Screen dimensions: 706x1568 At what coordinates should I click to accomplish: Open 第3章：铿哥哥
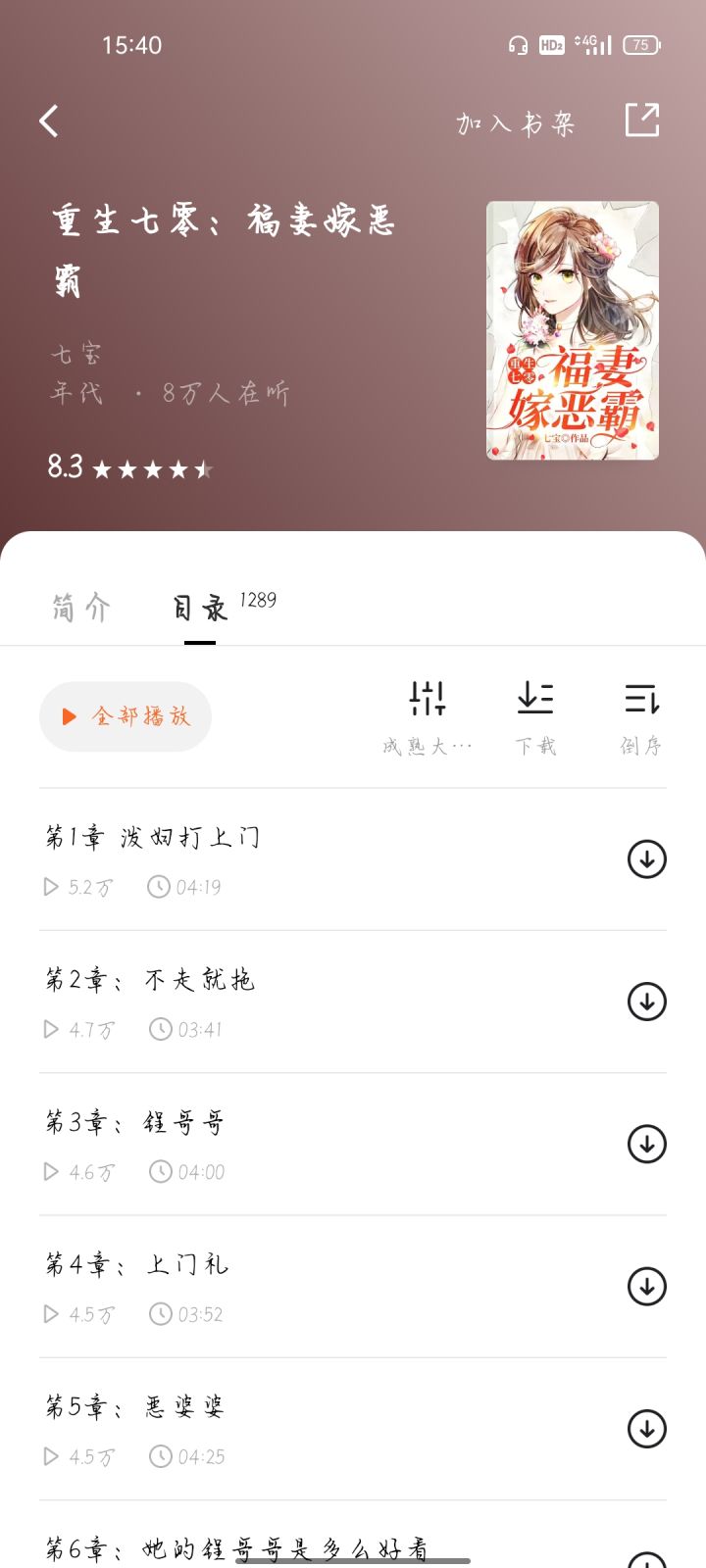[294, 1144]
